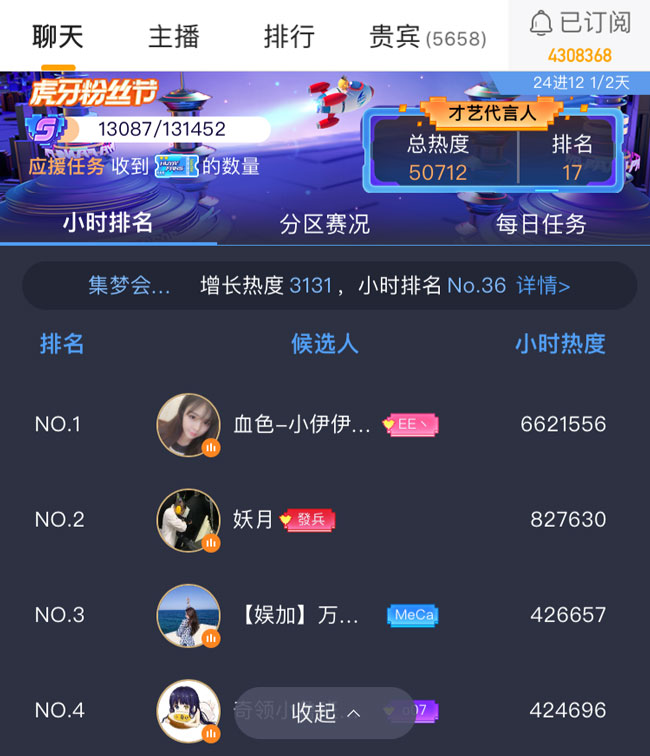Open the 贵宾 tab
The width and height of the screenshot is (650, 756).
pos(427,38)
